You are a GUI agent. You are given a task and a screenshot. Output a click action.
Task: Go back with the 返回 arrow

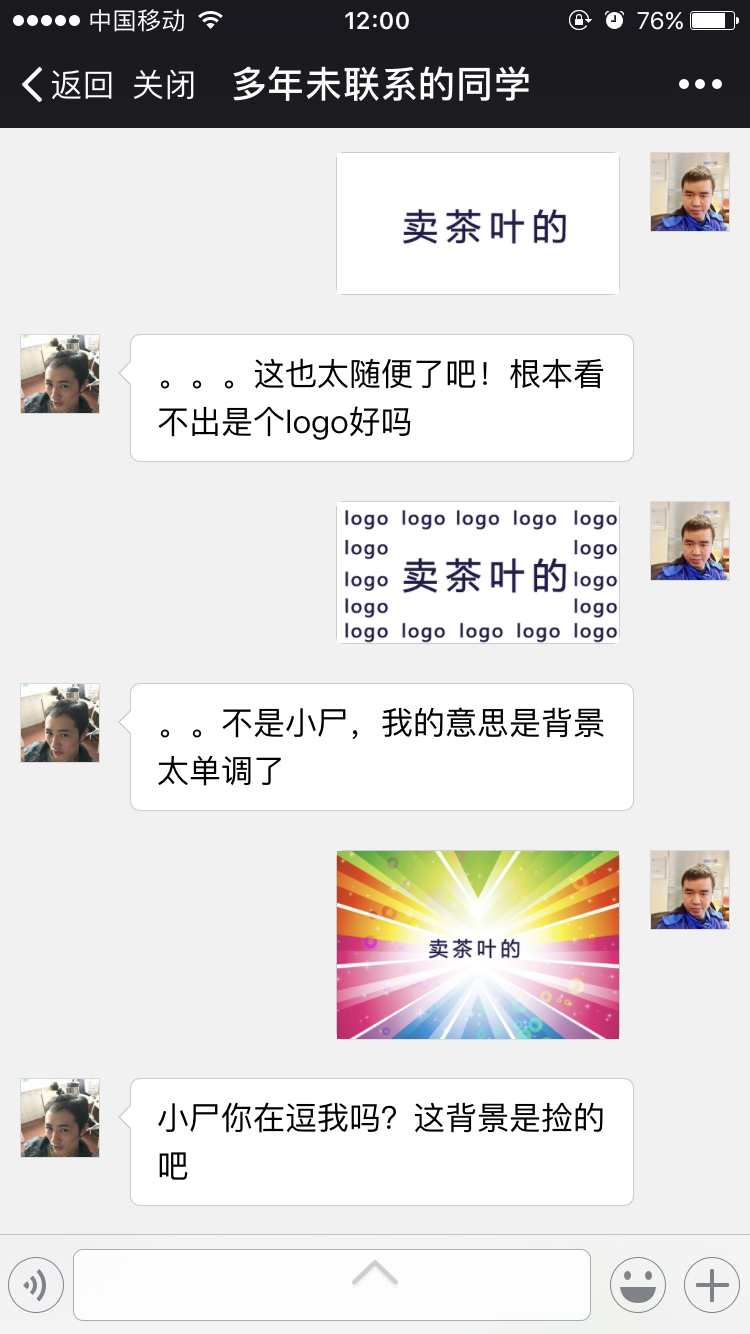tap(66, 85)
